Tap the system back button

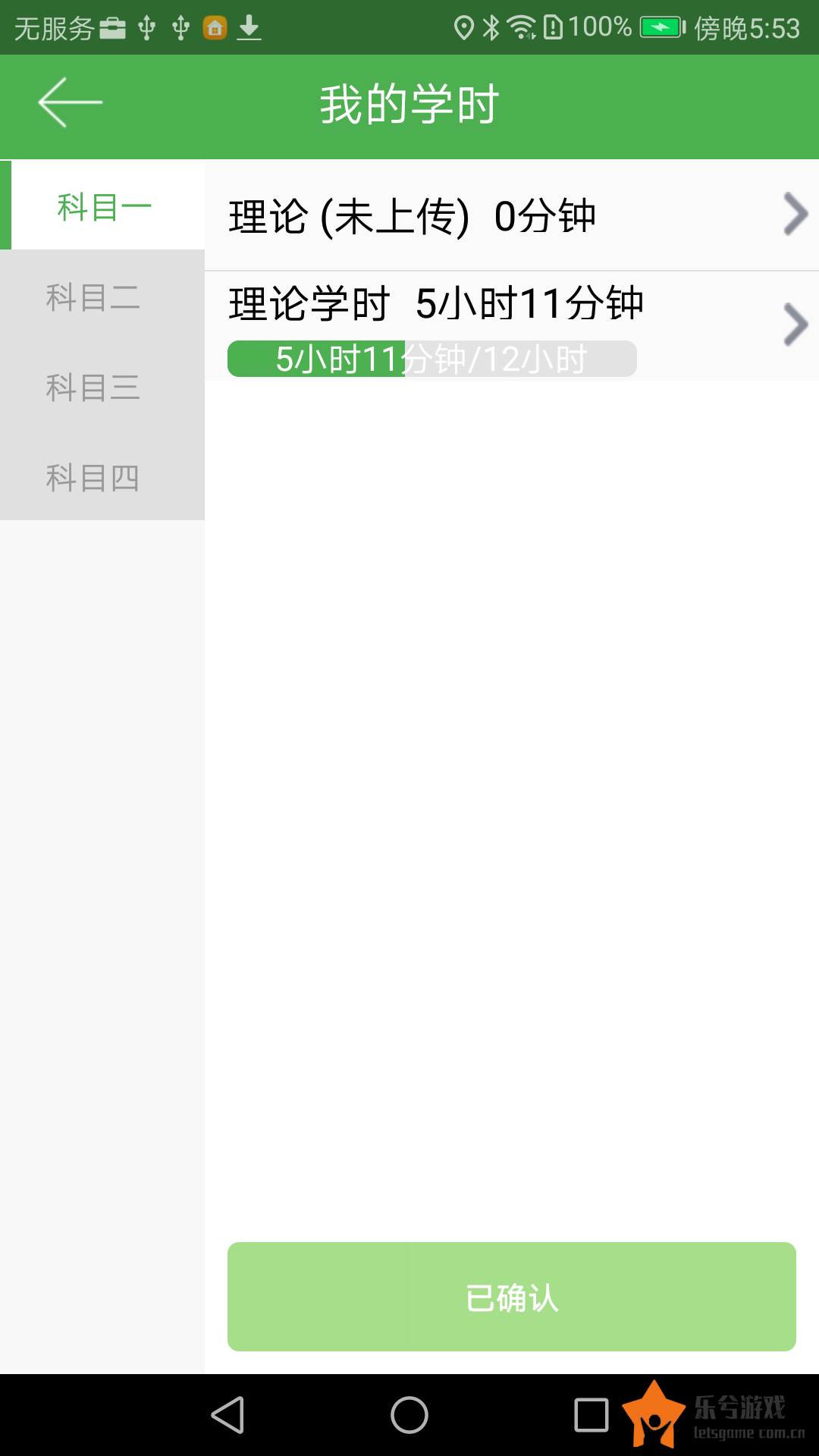(227, 1415)
